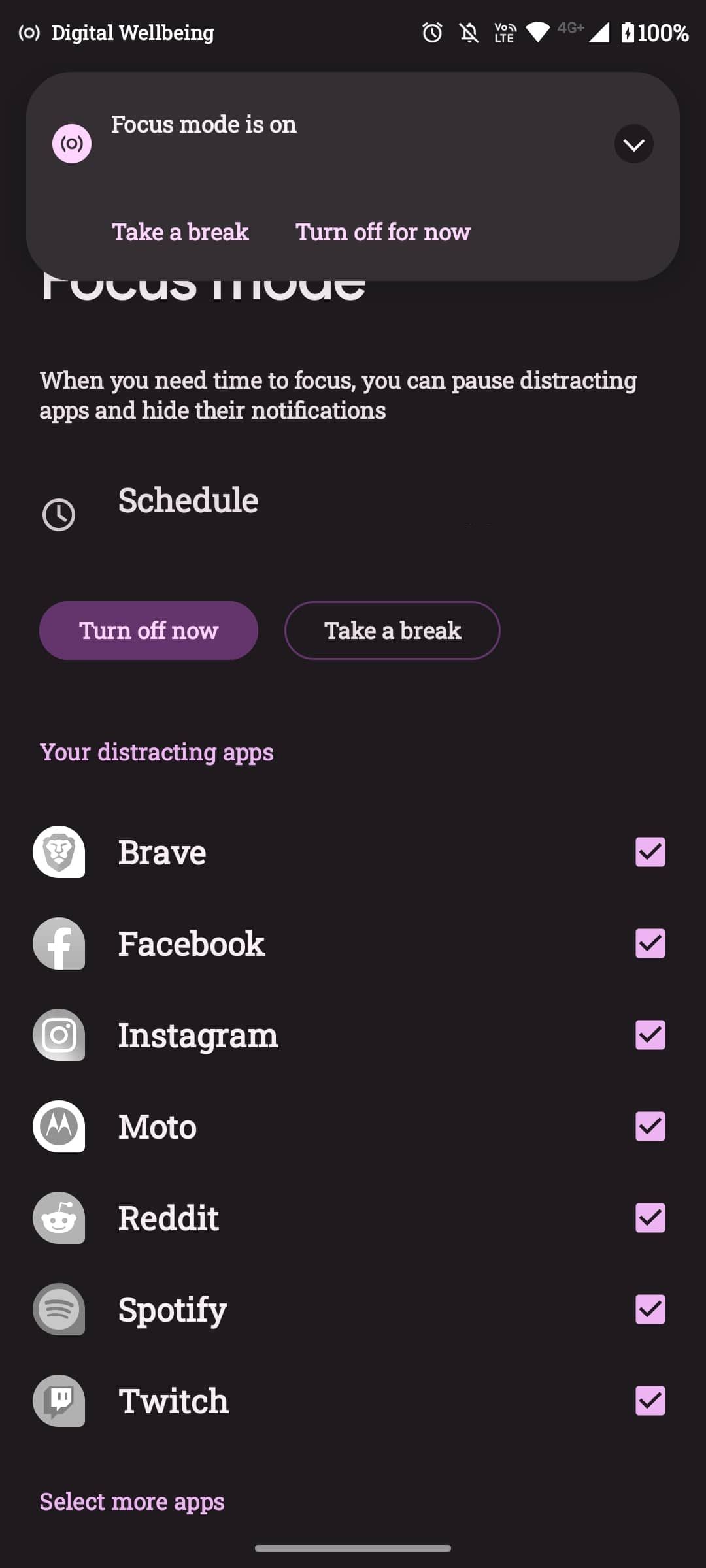Tap the Turn off now button
Screen dimensions: 706x1568
pos(148,630)
